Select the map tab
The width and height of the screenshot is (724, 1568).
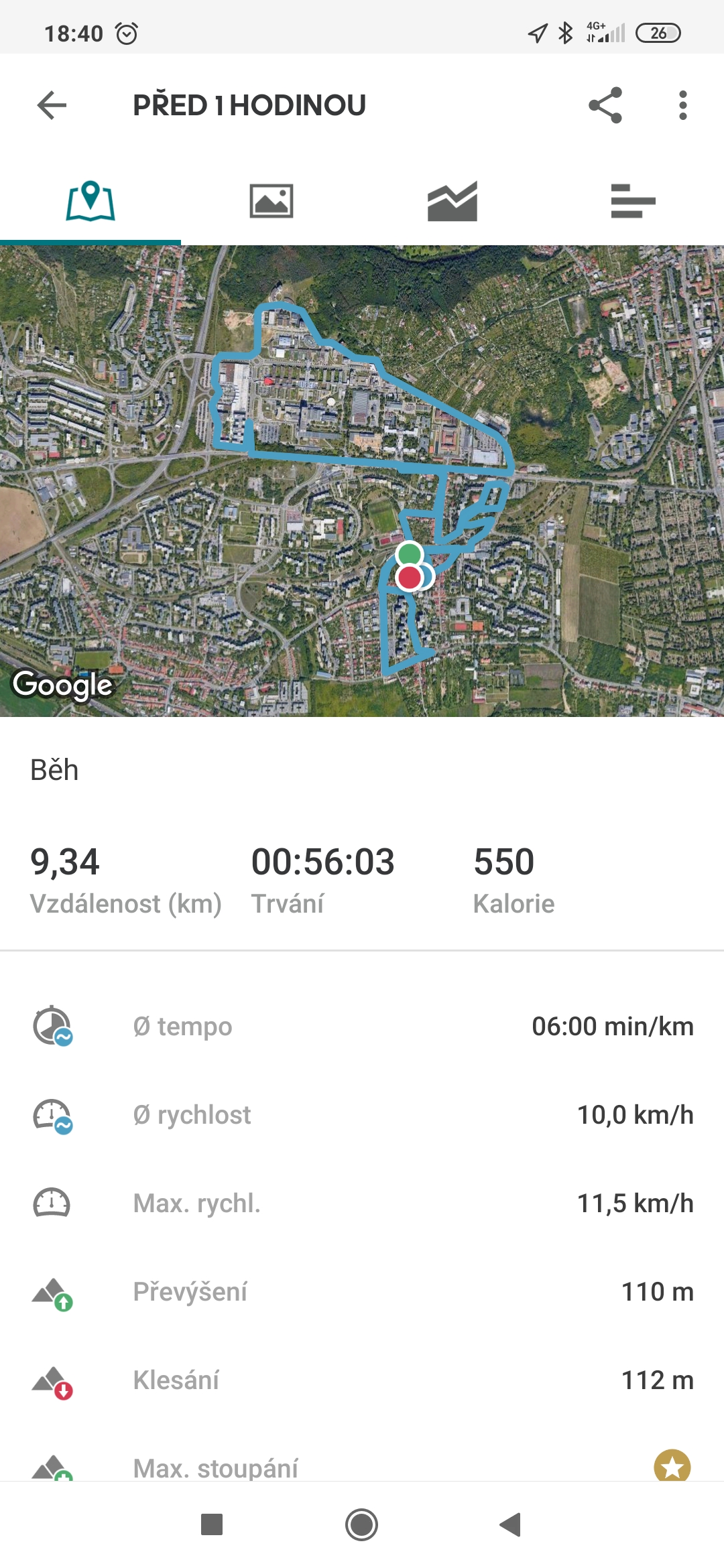point(90,201)
